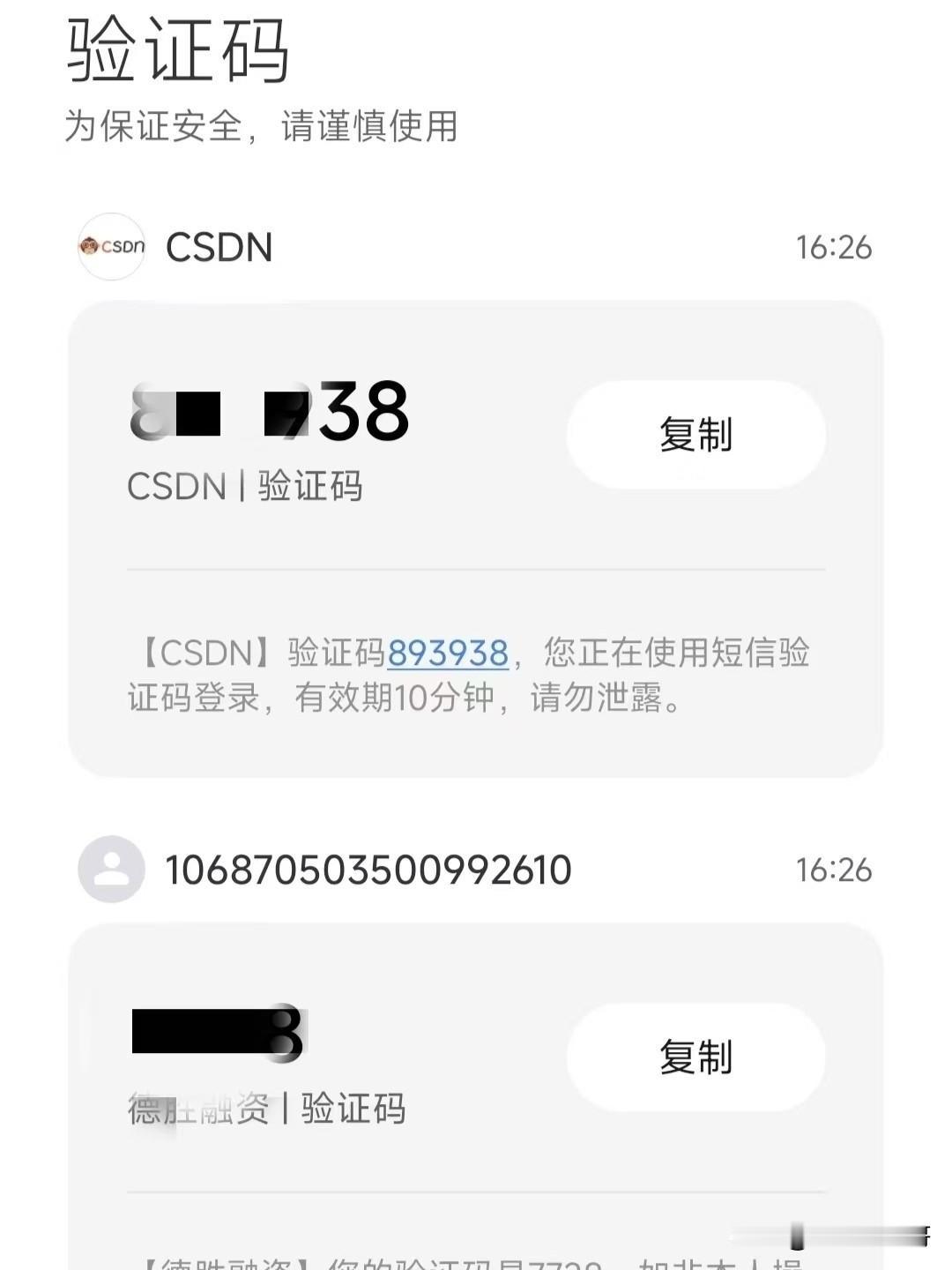Open the 德胜融资 verification message card
Screen dimensions: 952x1270
pos(476,1096)
